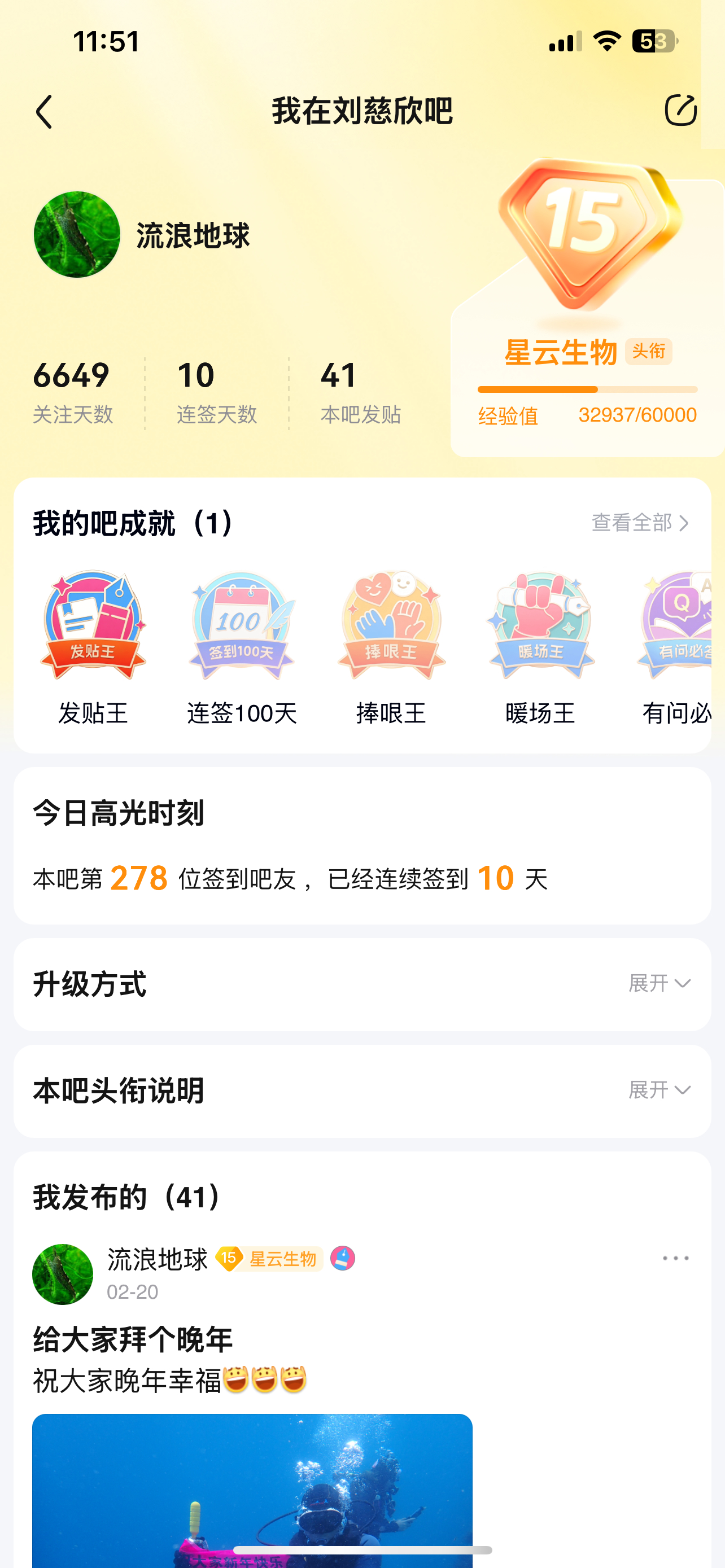Expand the 本吧头衔说明 section
The image size is (725, 1568).
[x=660, y=1089]
